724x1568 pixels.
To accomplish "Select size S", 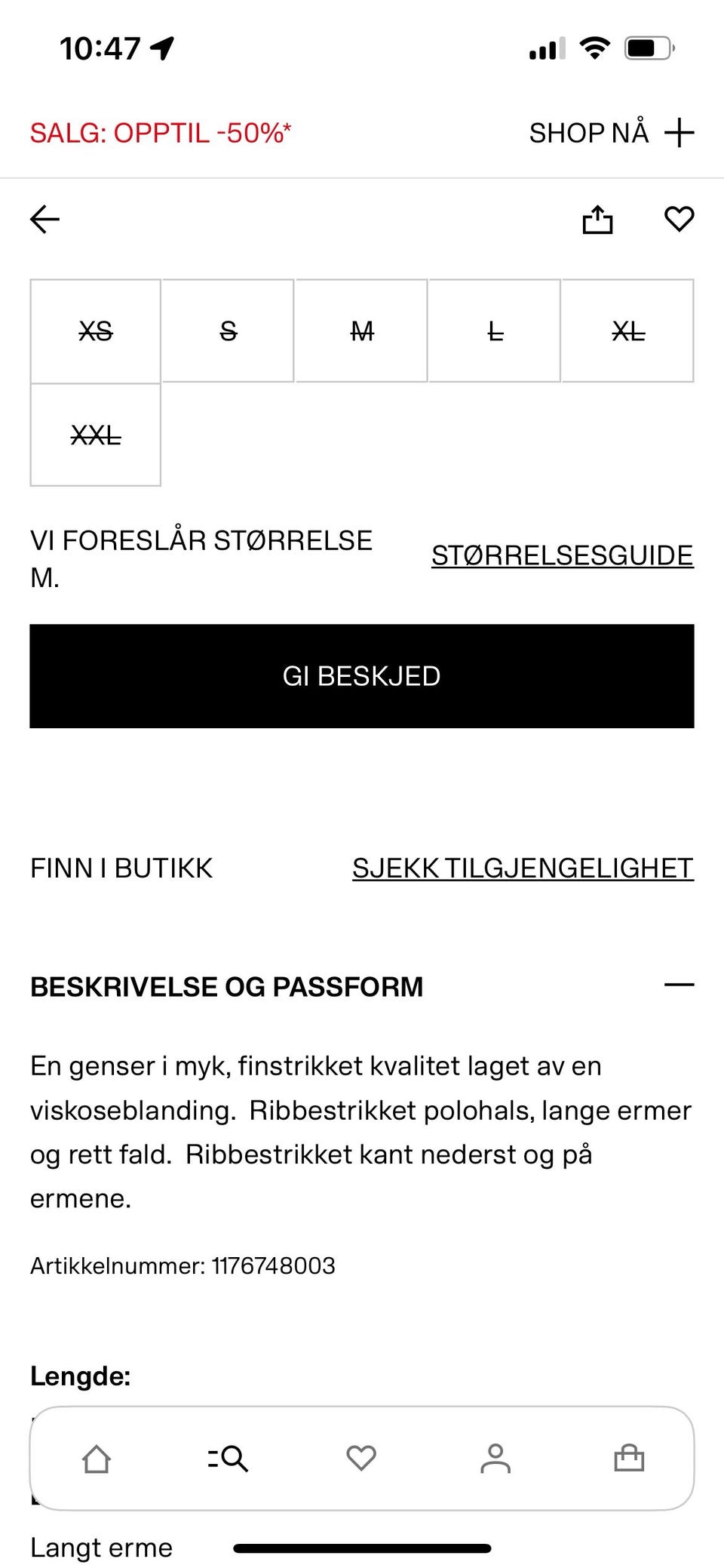I will (228, 331).
